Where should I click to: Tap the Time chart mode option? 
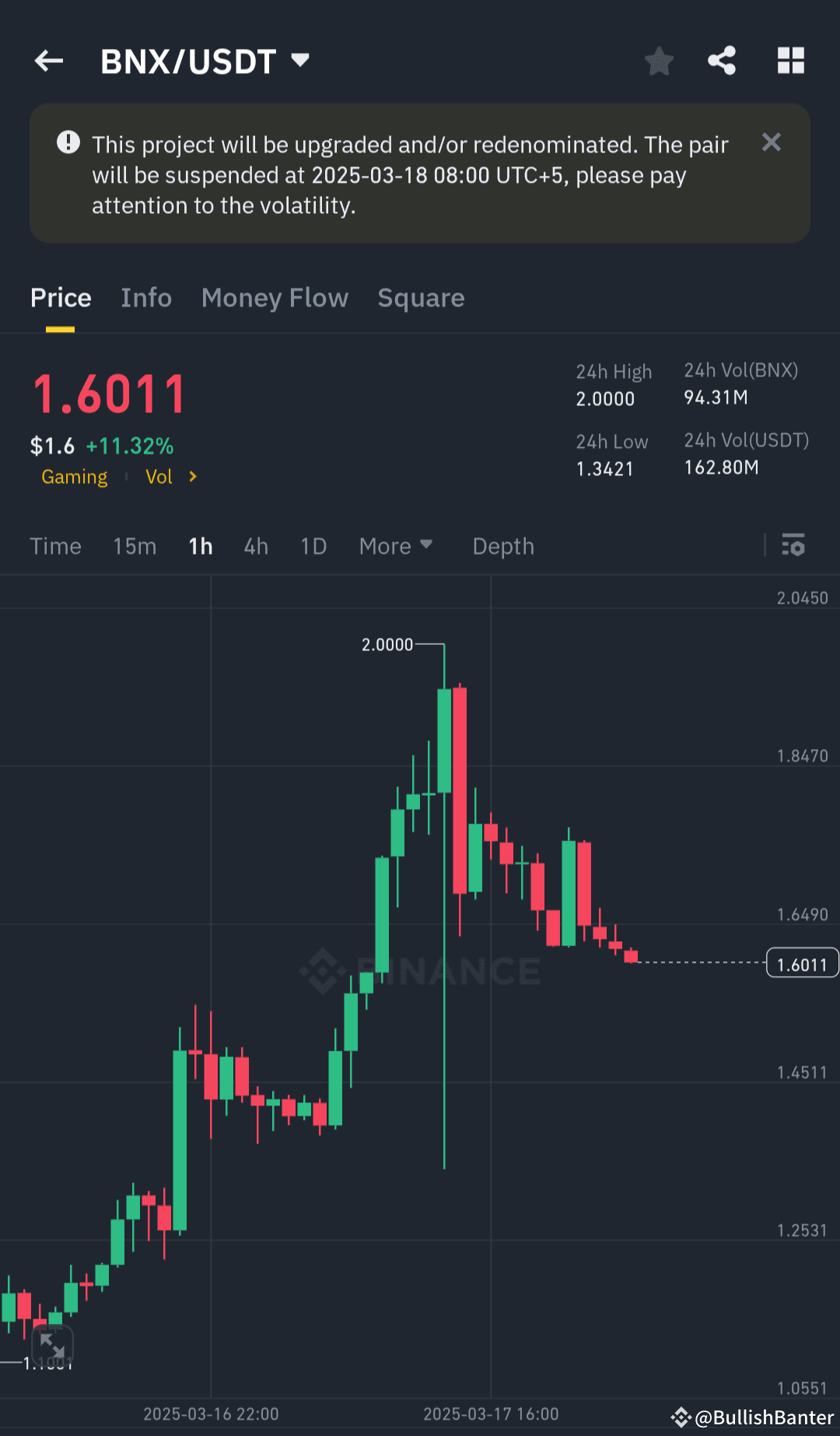click(x=55, y=546)
